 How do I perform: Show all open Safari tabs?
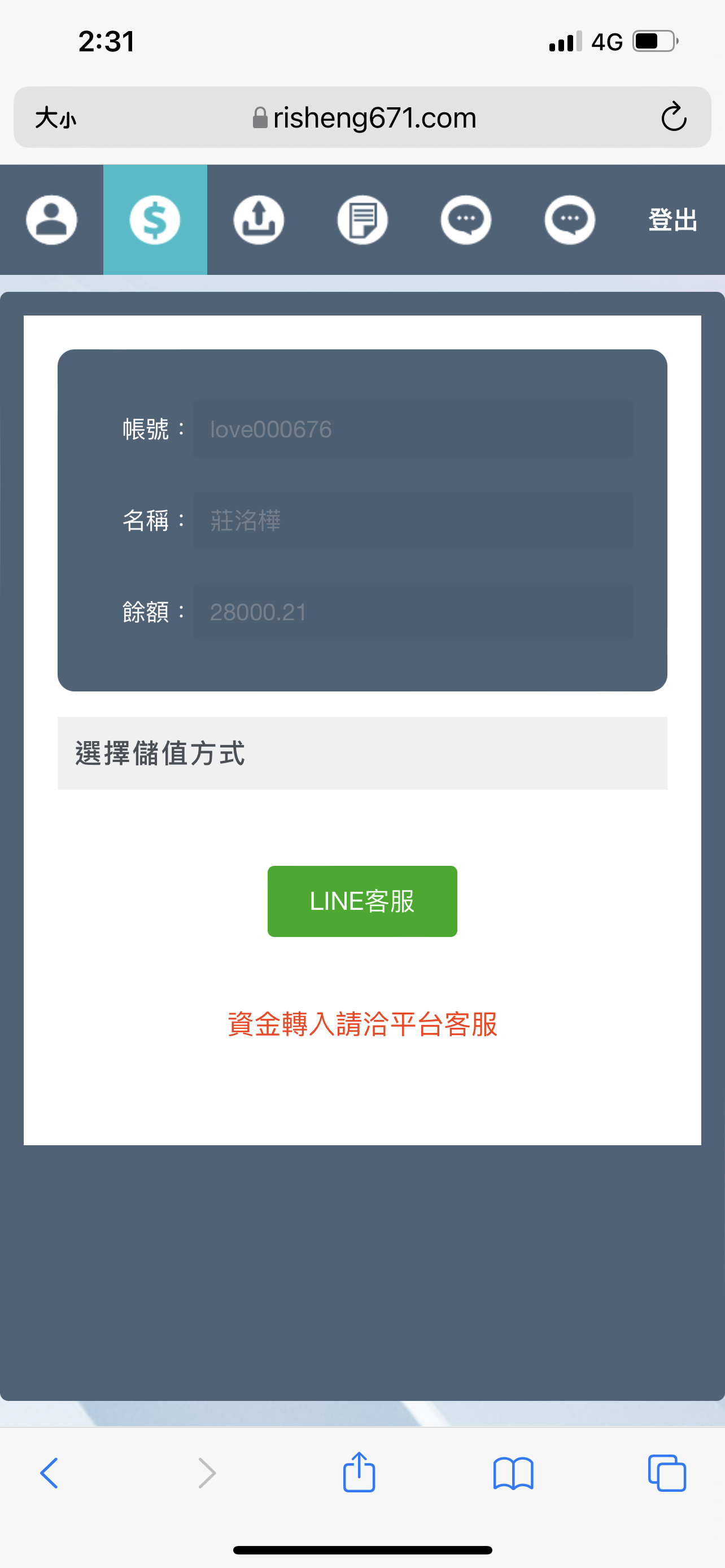pos(667,1473)
